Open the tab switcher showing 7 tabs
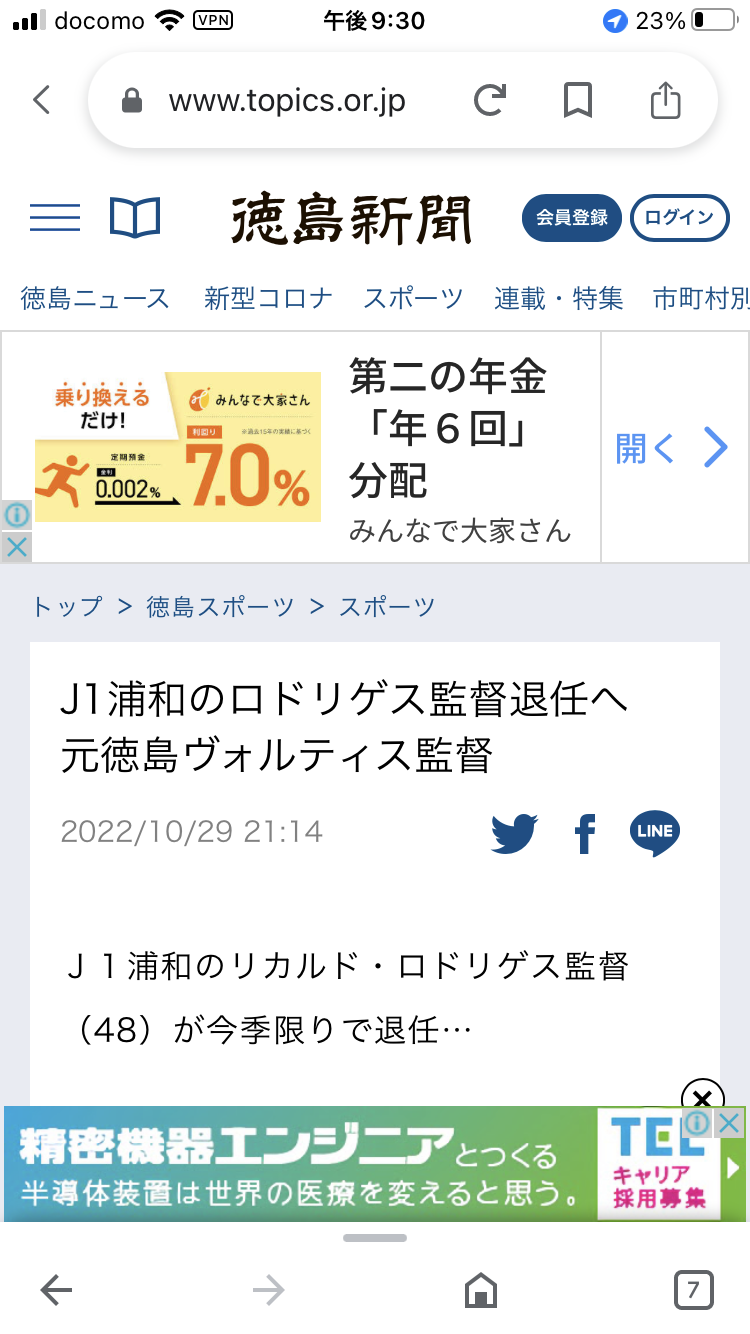Image resolution: width=750 pixels, height=1334 pixels. coord(693,1289)
